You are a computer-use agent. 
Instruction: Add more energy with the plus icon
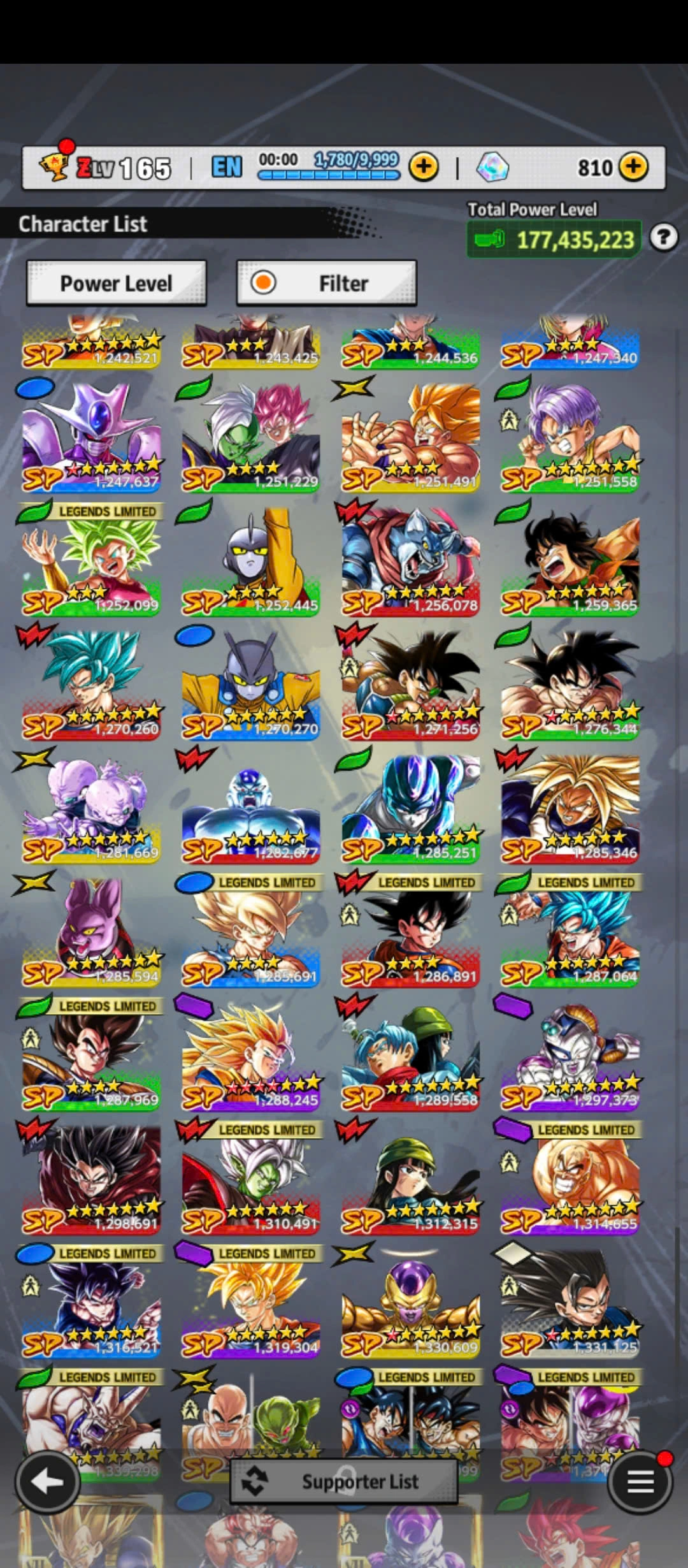(424, 167)
